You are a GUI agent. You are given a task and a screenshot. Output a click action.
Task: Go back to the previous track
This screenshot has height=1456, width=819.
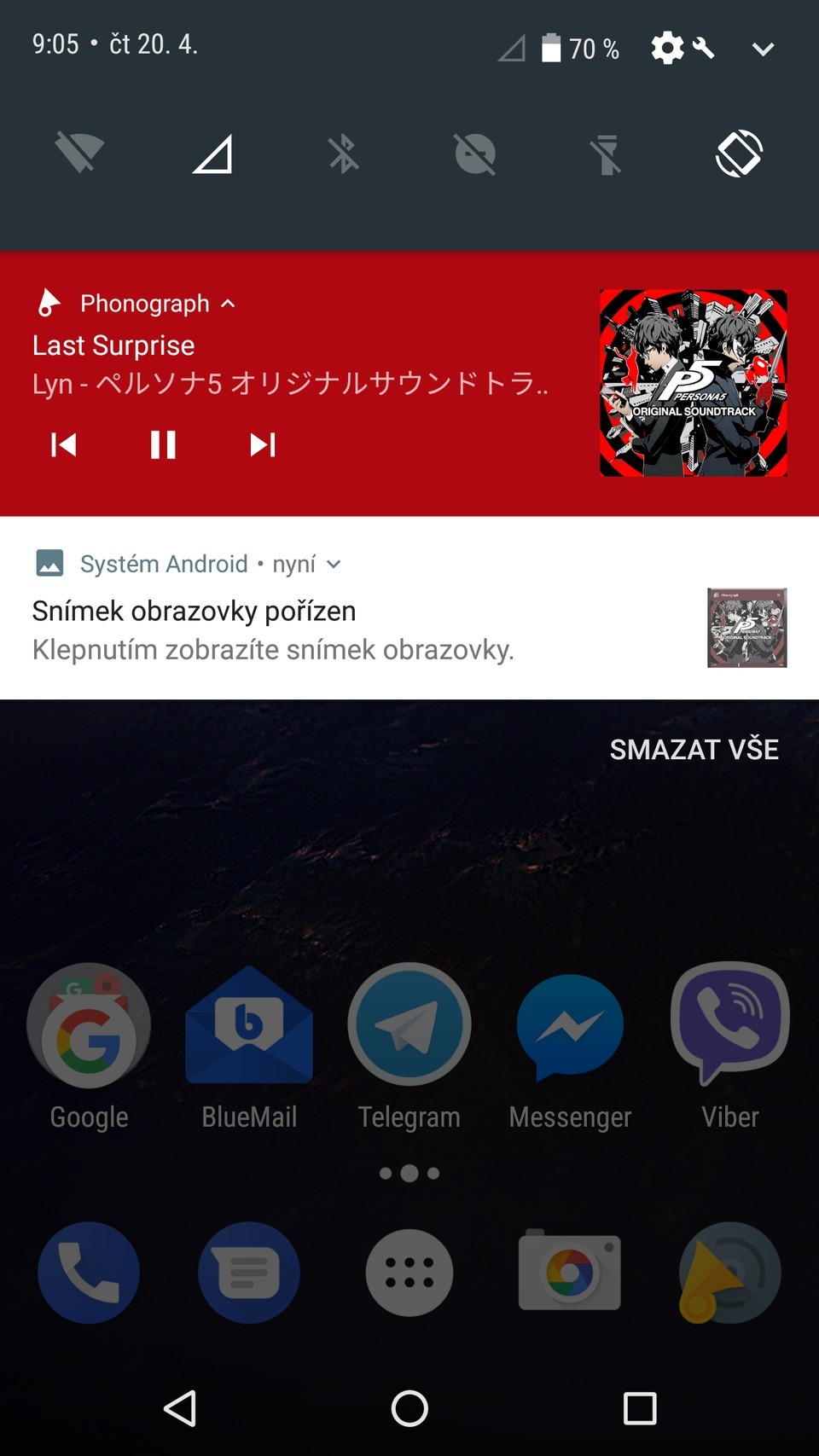[x=64, y=444]
